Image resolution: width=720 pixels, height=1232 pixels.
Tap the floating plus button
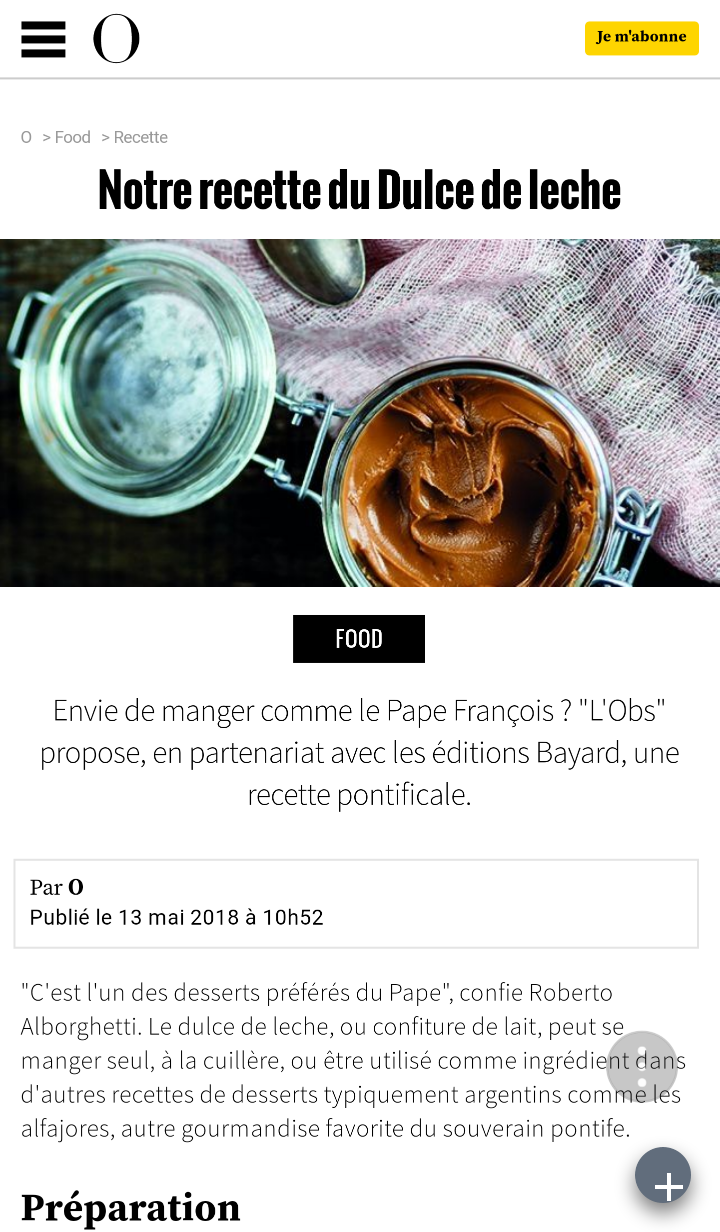(664, 1184)
